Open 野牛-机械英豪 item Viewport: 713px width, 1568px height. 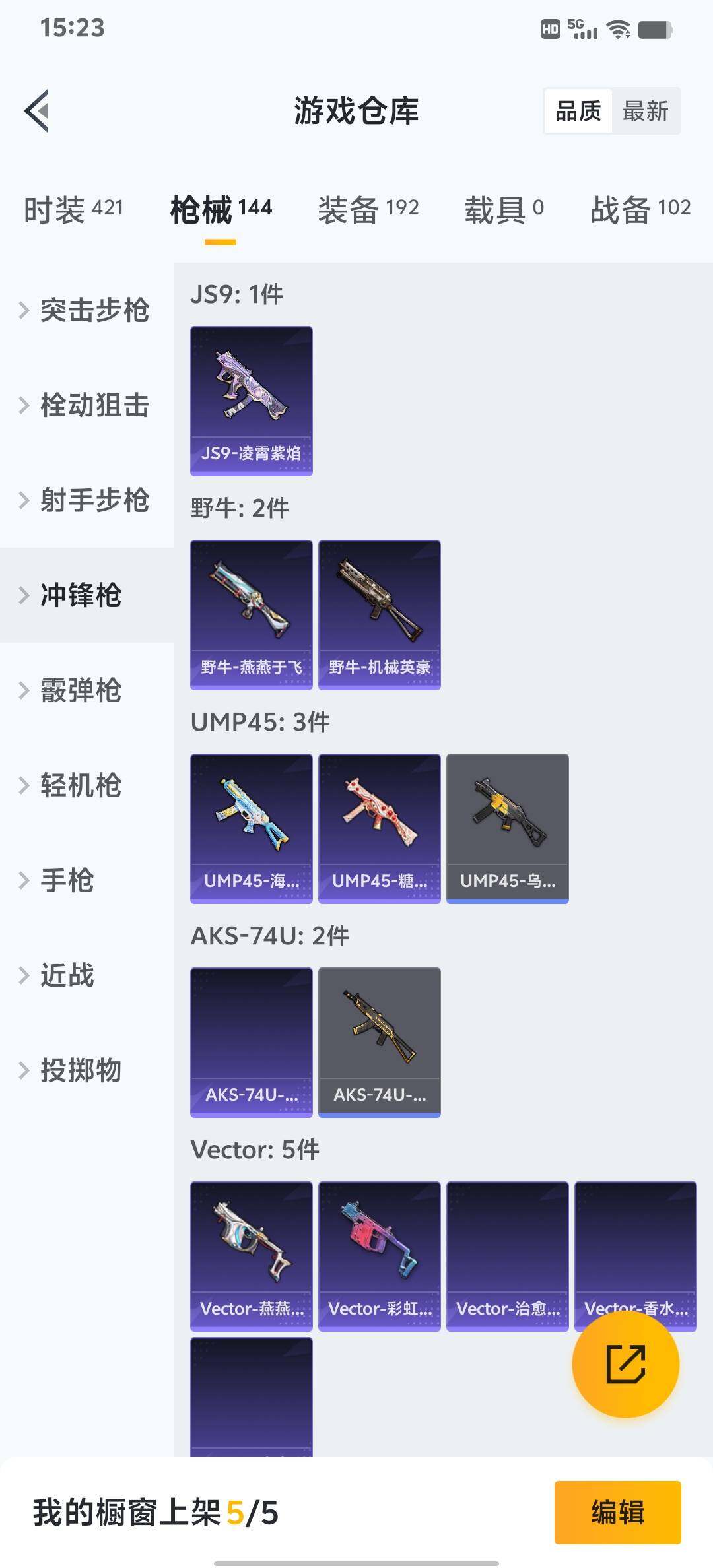pyautogui.click(x=379, y=614)
